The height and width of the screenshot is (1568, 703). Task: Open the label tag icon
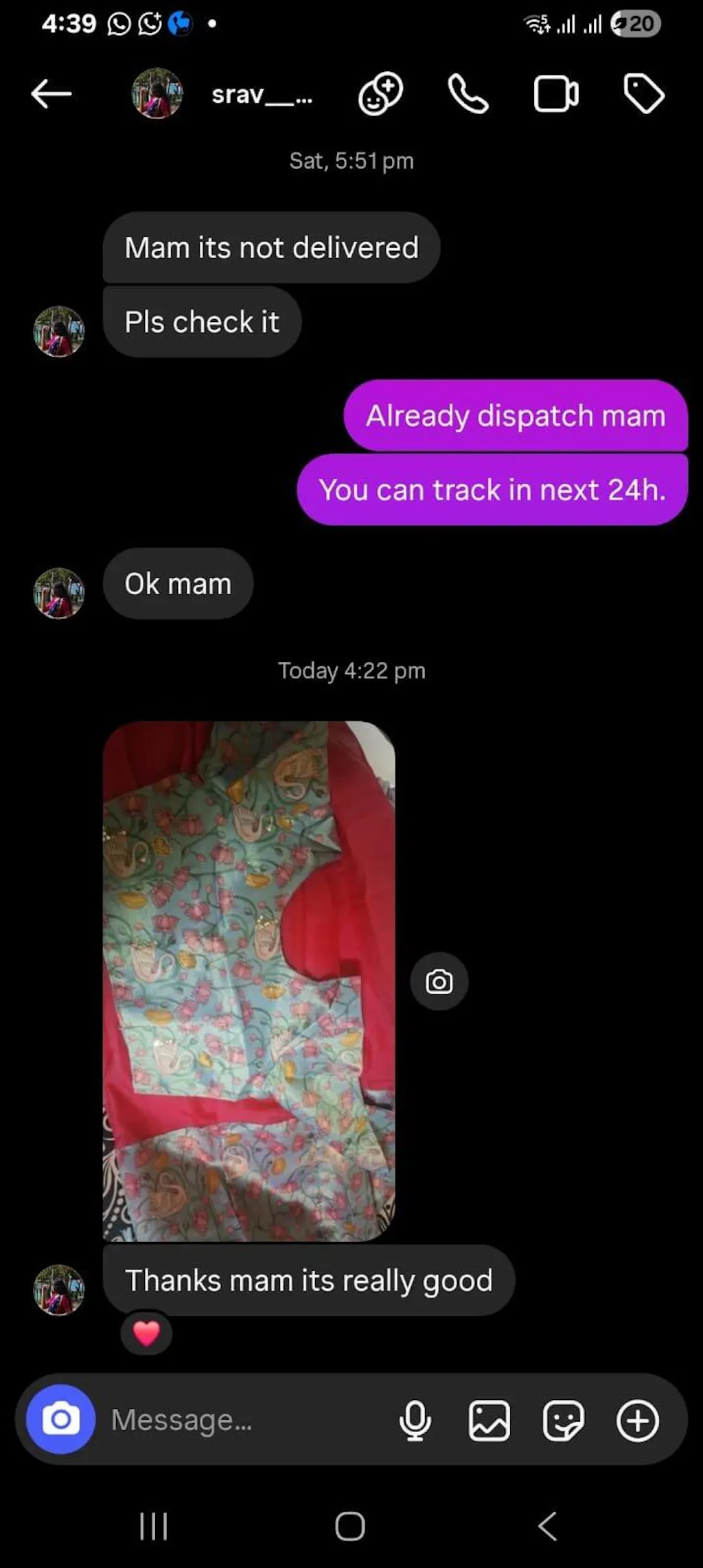click(x=643, y=94)
